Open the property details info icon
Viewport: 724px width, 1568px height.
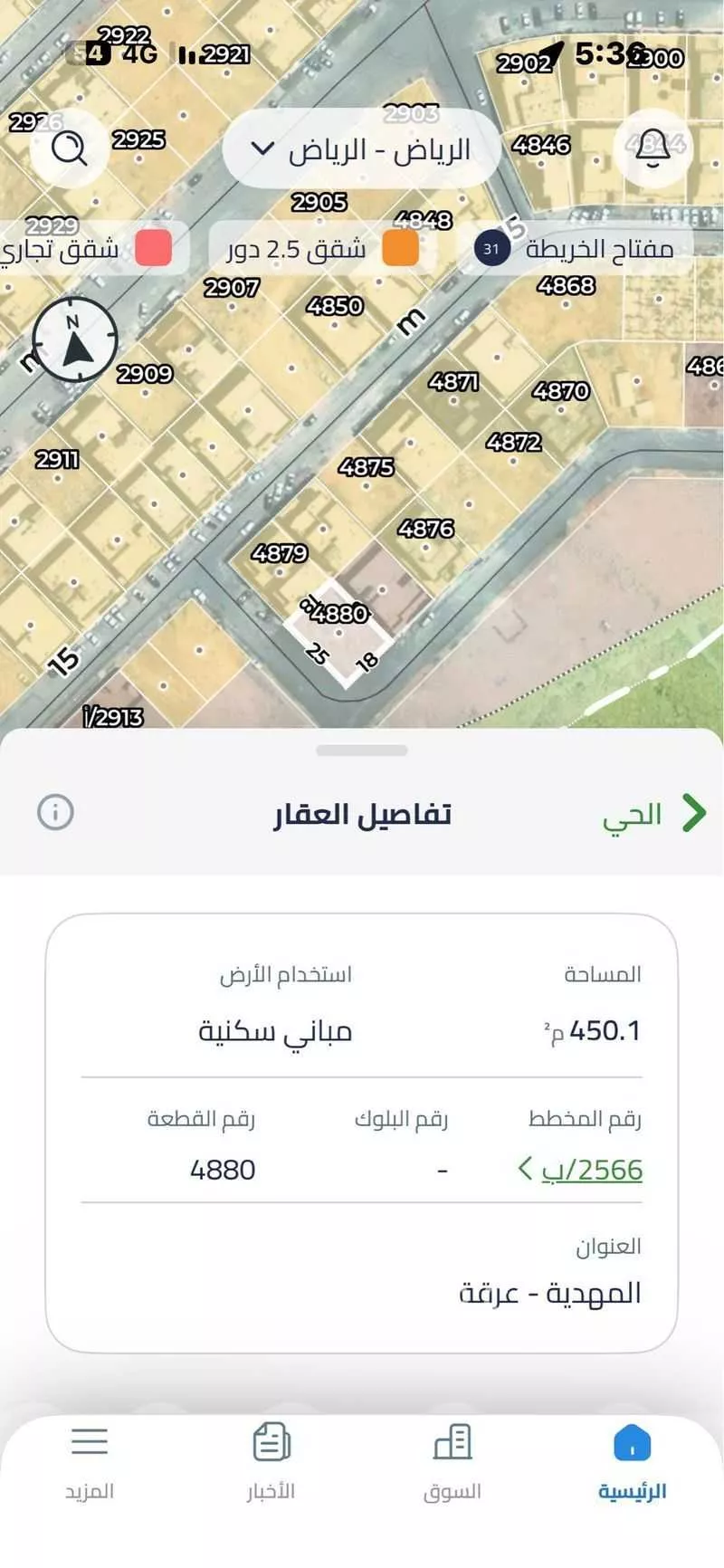click(56, 812)
